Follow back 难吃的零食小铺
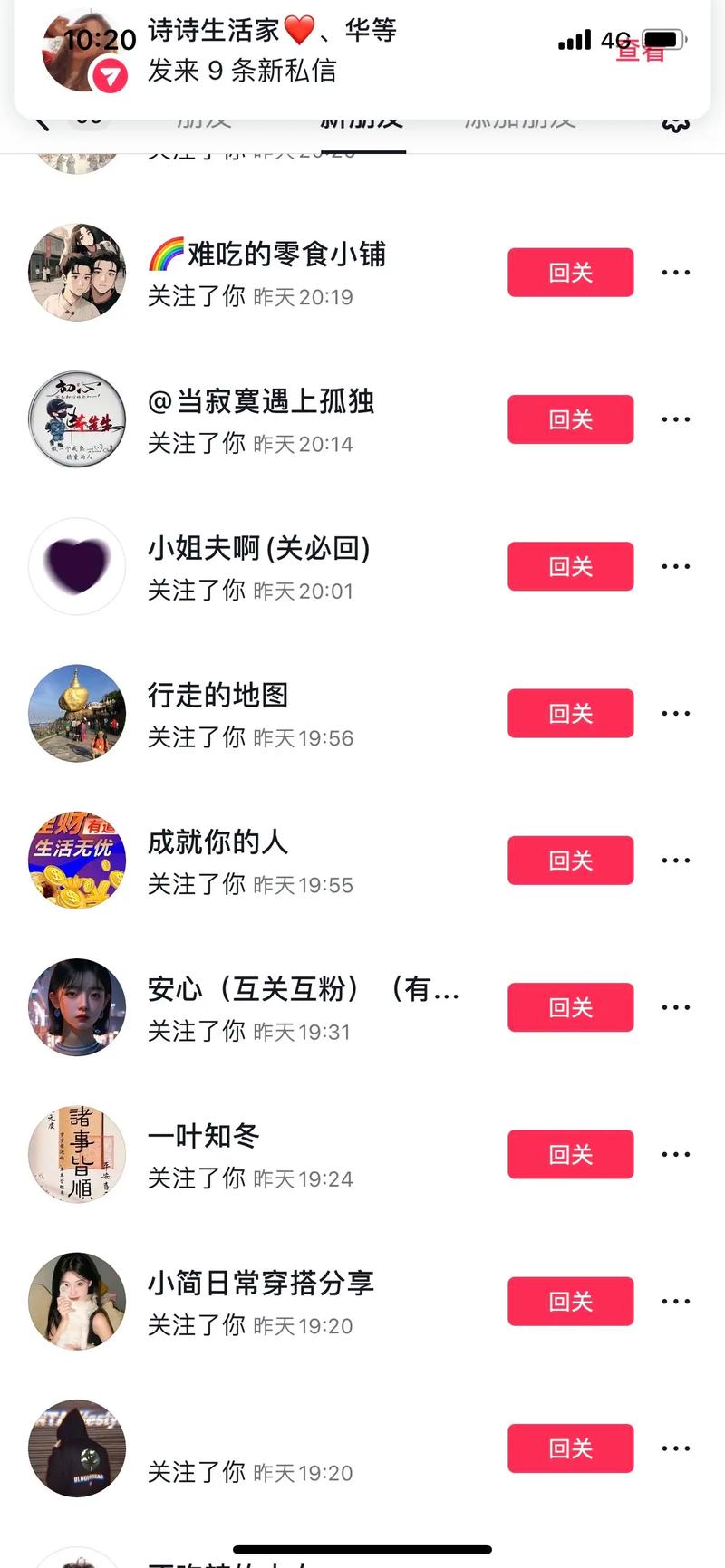Image resolution: width=725 pixels, height=1568 pixels. pos(570,272)
